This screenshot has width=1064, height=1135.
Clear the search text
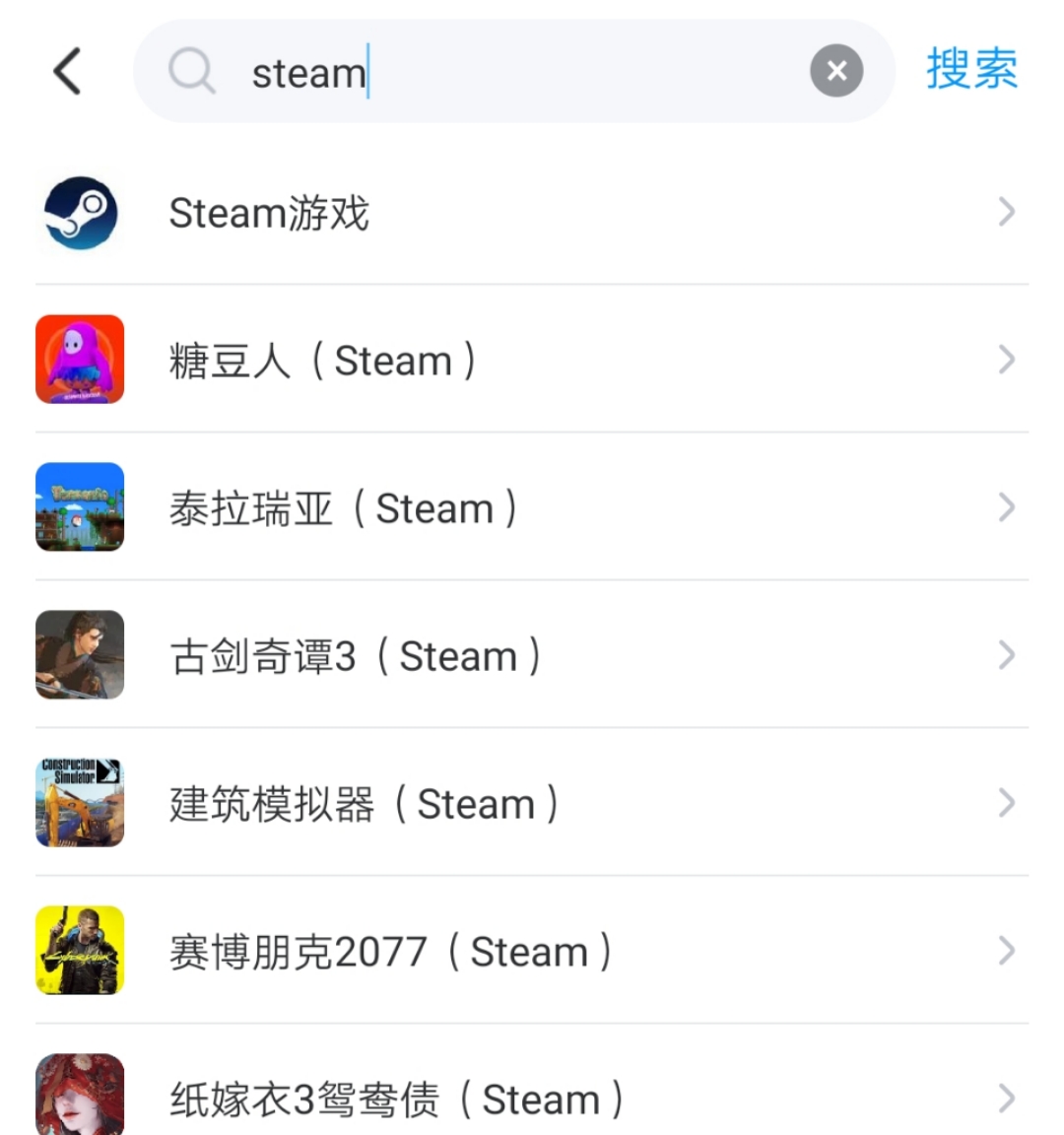[836, 71]
